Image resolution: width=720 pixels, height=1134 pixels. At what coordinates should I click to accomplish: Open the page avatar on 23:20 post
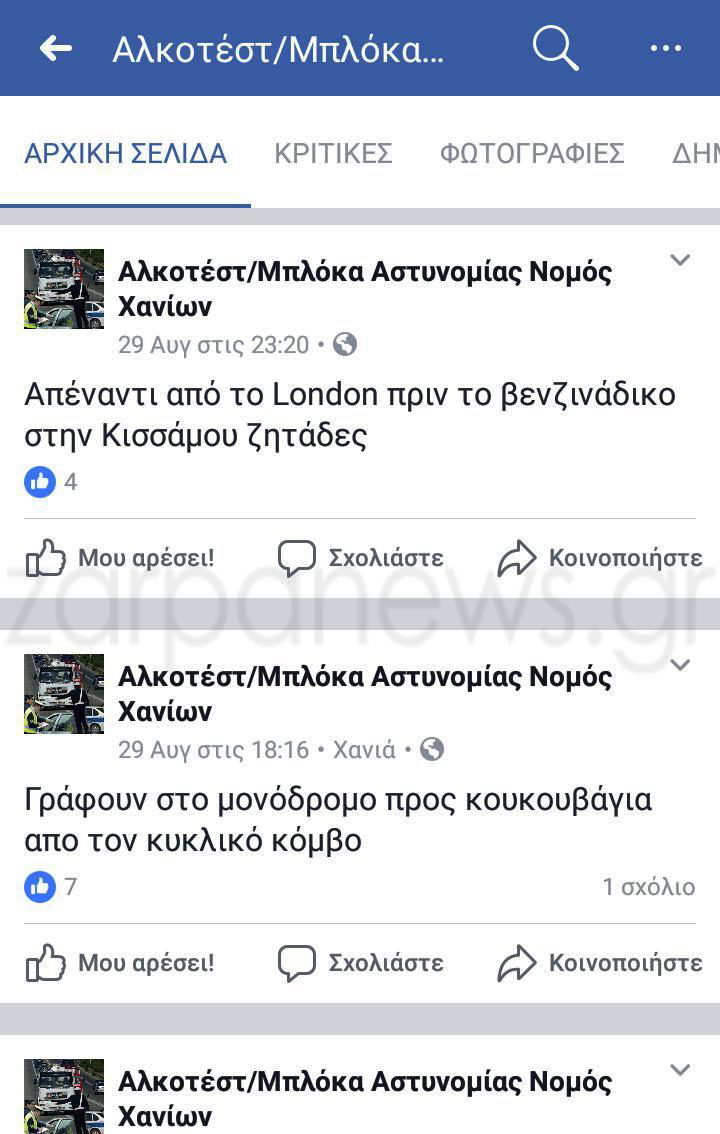point(64,289)
